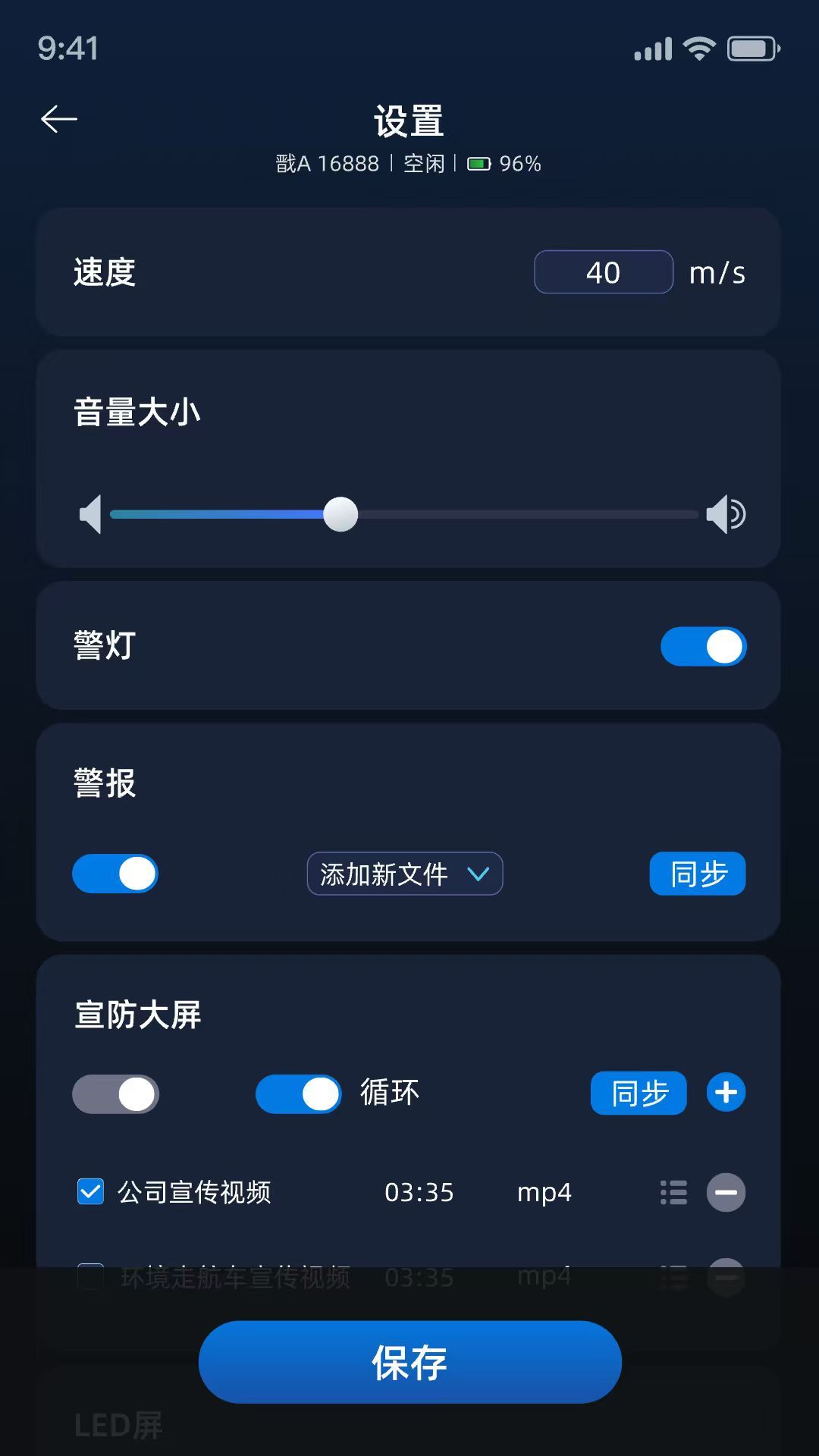Tap 同步 in the 宣防大屏 section
819x1456 pixels.
click(x=639, y=1093)
